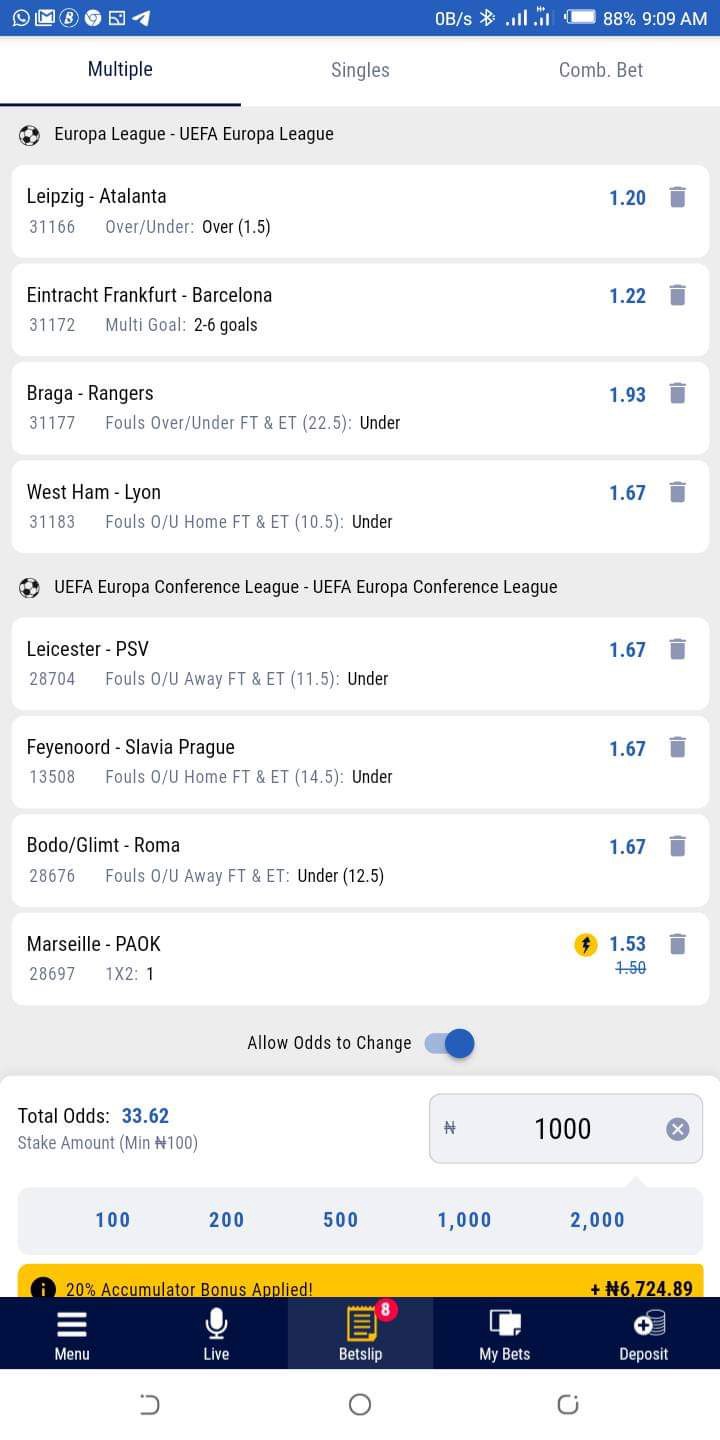
Task: Switch to the Singles tab
Action: pos(360,70)
